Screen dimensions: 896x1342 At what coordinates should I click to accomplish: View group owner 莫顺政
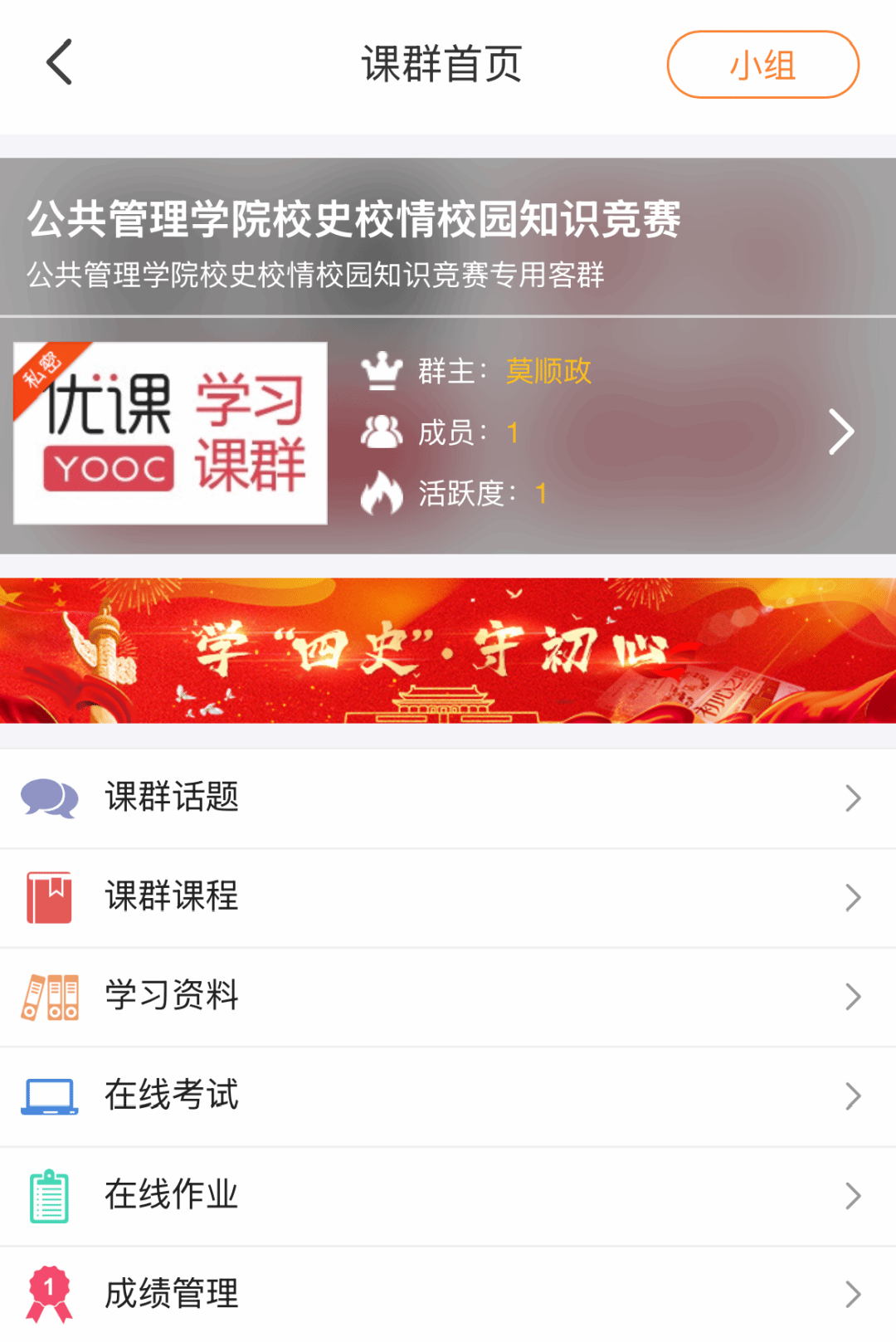click(x=548, y=371)
